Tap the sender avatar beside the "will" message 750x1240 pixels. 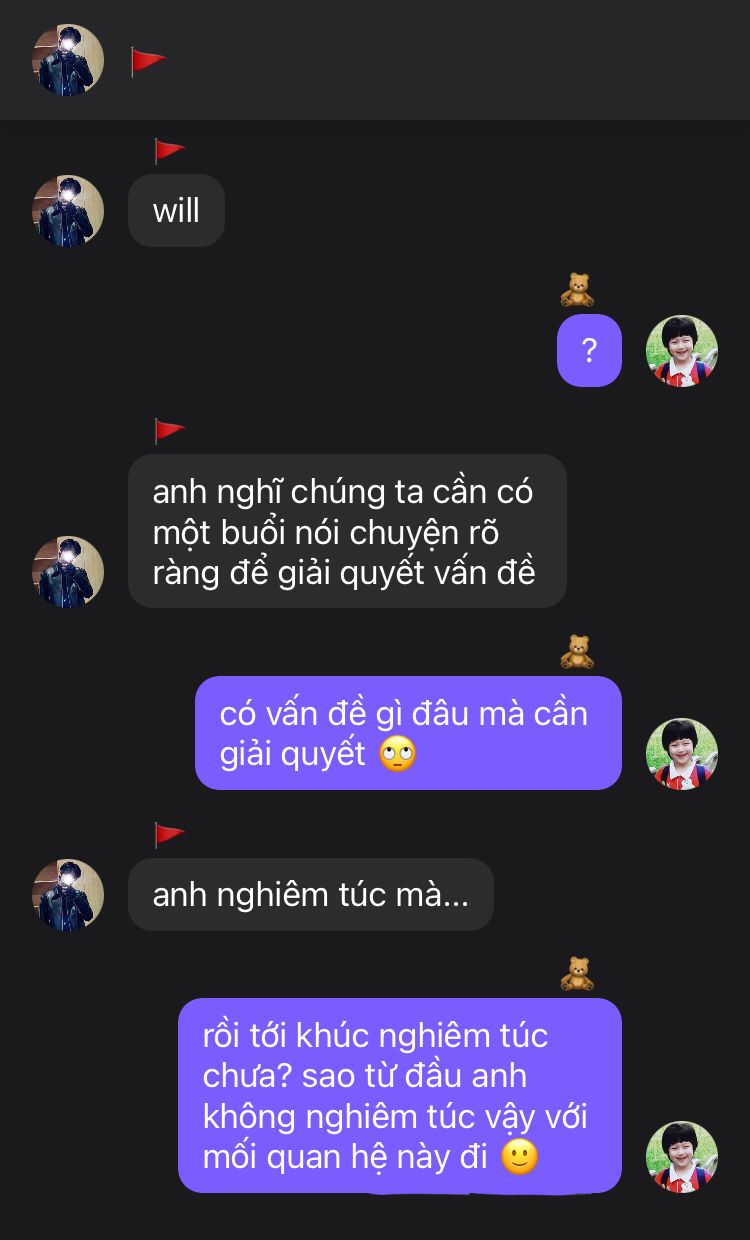point(68,211)
